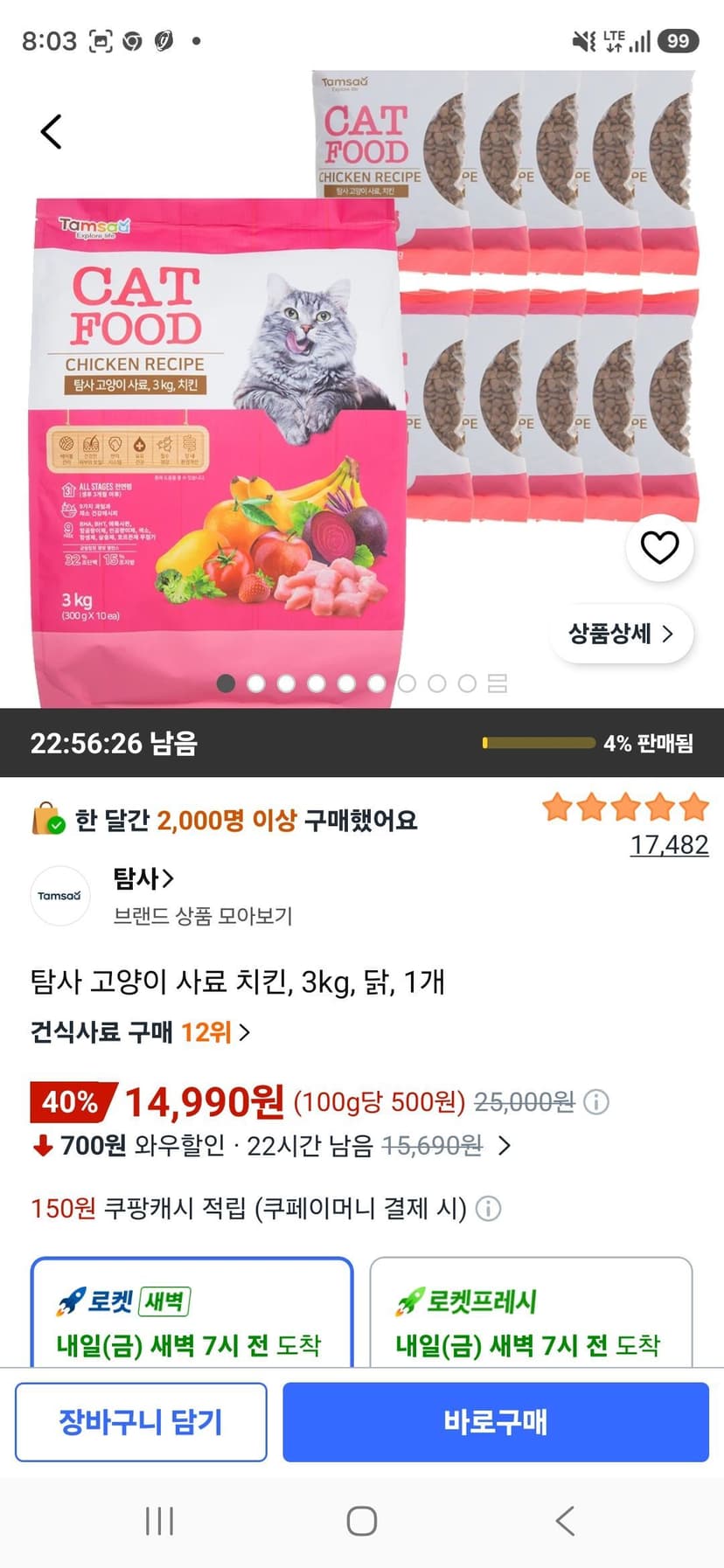View 건식사료 구매 12위 ranking
Image resolution: width=724 pixels, height=1568 pixels.
tap(141, 1032)
